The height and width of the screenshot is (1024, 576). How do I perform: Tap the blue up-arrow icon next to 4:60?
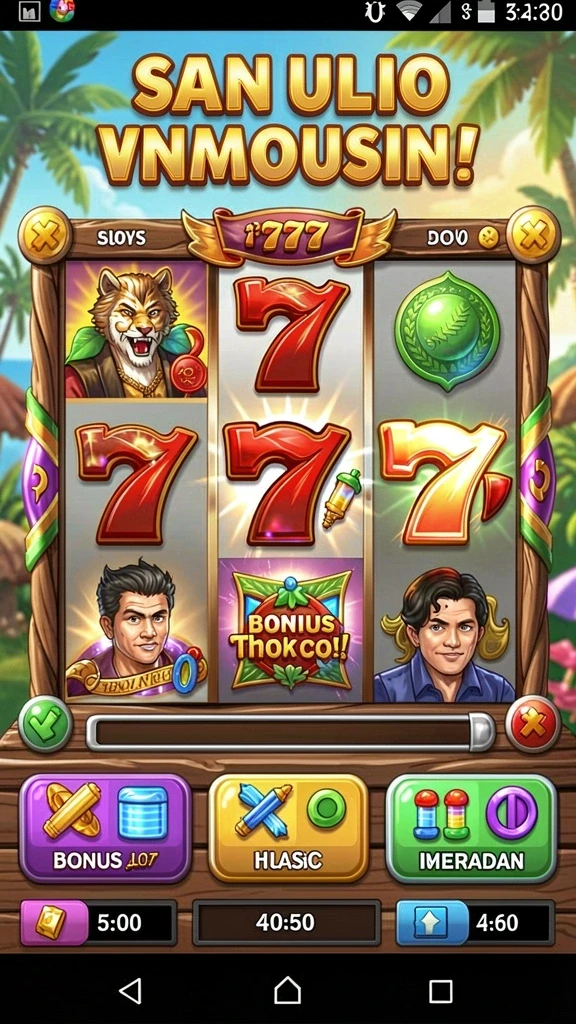click(431, 923)
